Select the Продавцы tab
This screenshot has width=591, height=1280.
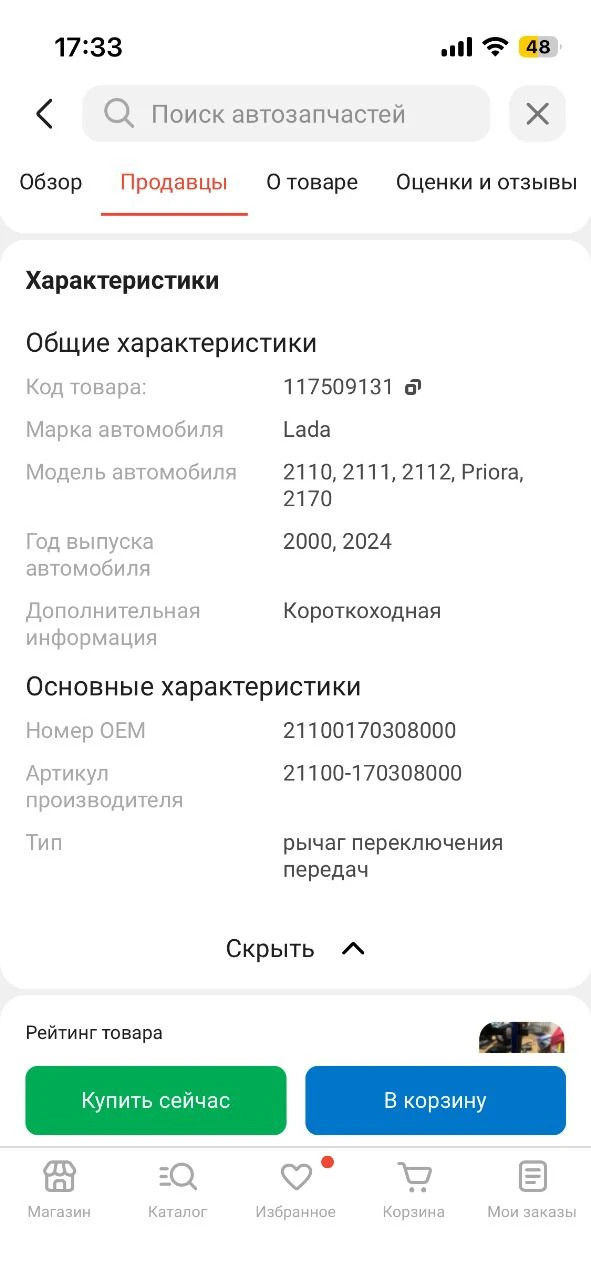174,182
